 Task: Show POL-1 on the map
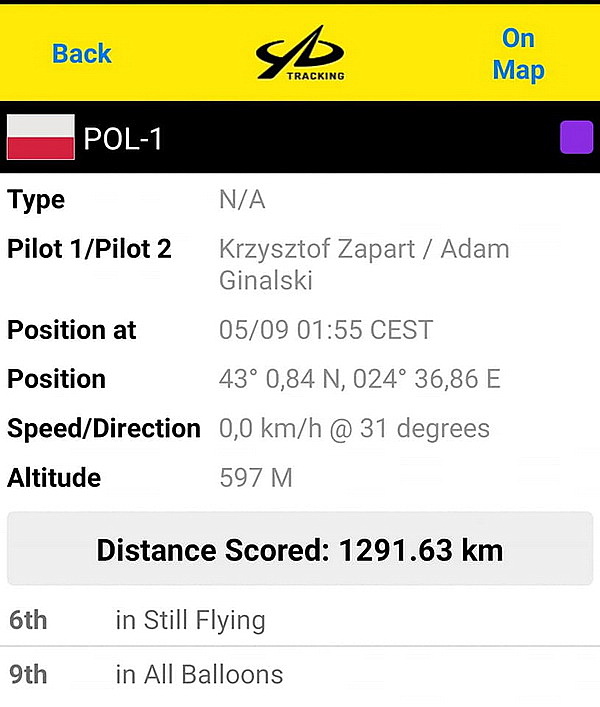518,54
